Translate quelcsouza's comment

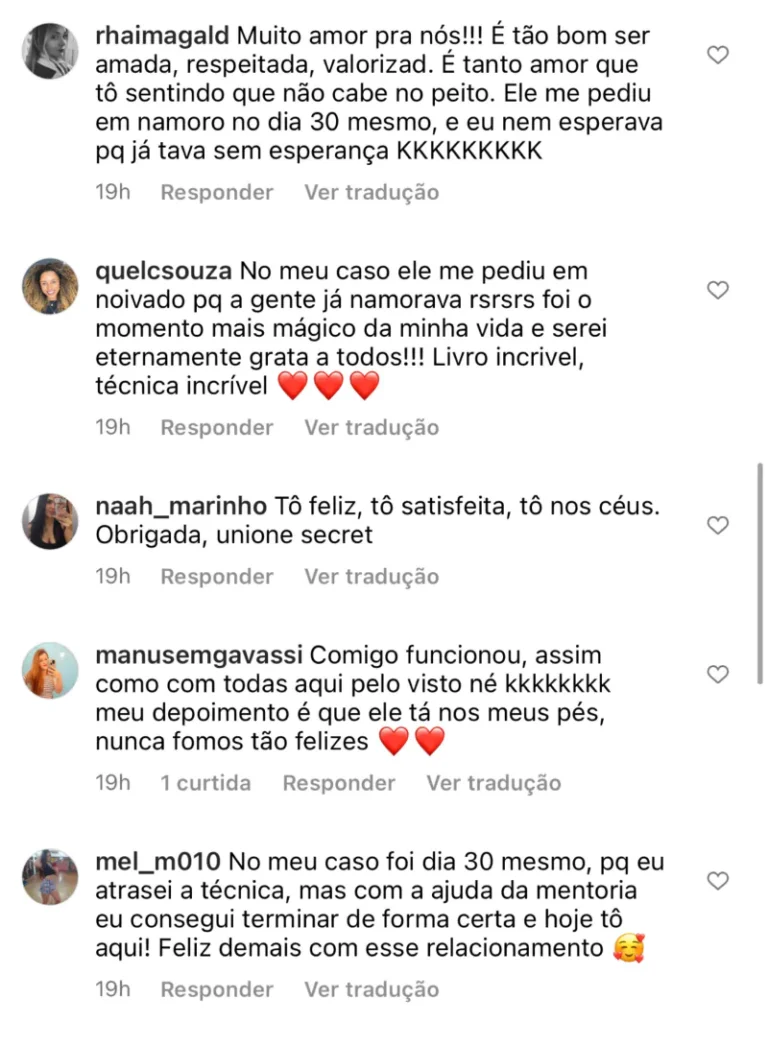(371, 427)
